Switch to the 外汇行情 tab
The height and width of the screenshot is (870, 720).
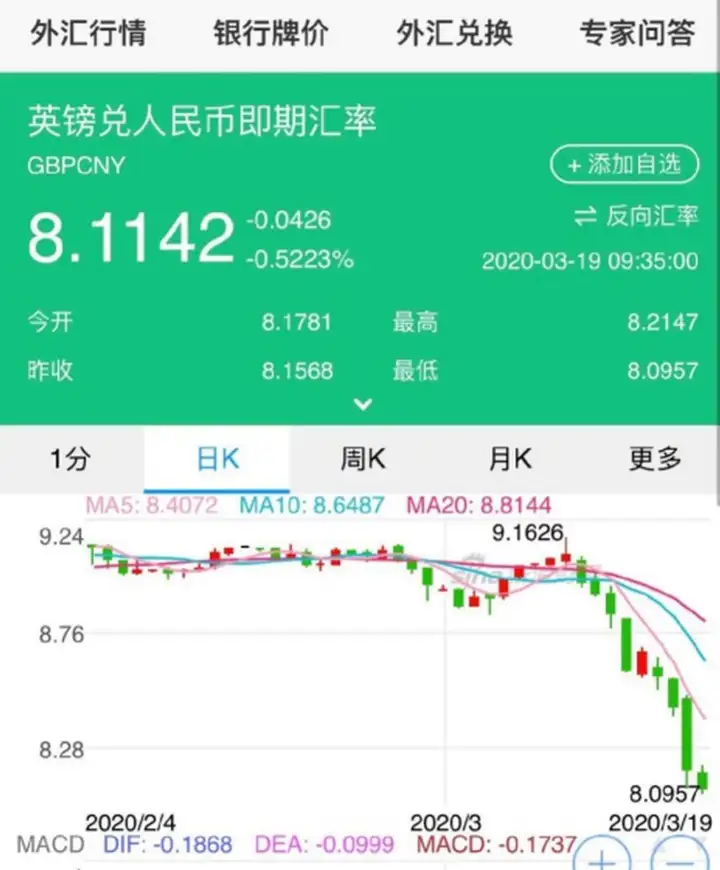click(x=88, y=33)
